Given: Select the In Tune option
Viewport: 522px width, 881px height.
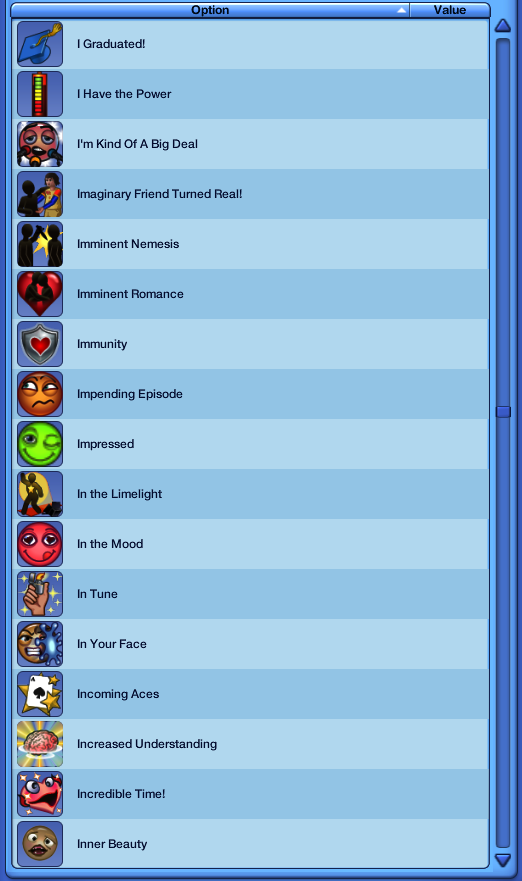Looking at the screenshot, I should (251, 594).
